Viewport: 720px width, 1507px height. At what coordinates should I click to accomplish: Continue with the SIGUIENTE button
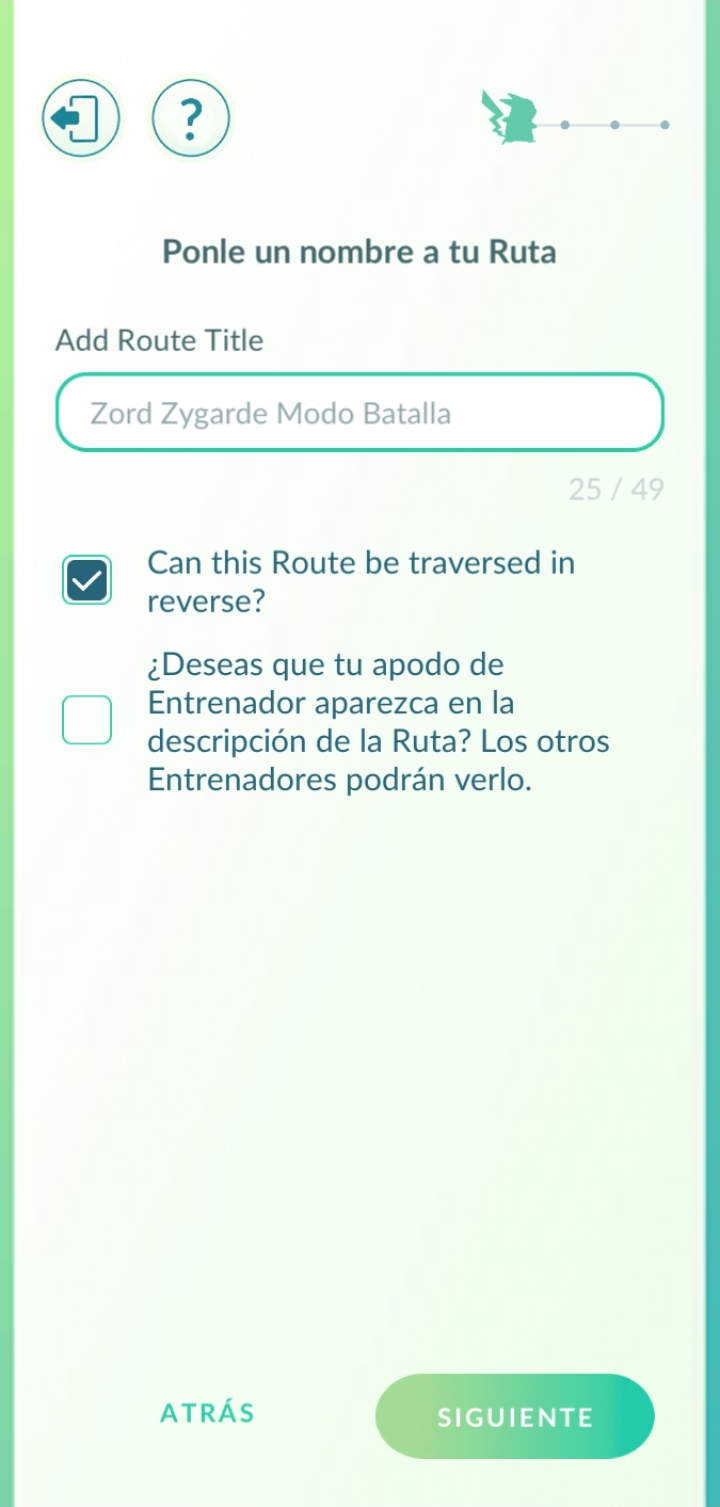pos(515,1416)
